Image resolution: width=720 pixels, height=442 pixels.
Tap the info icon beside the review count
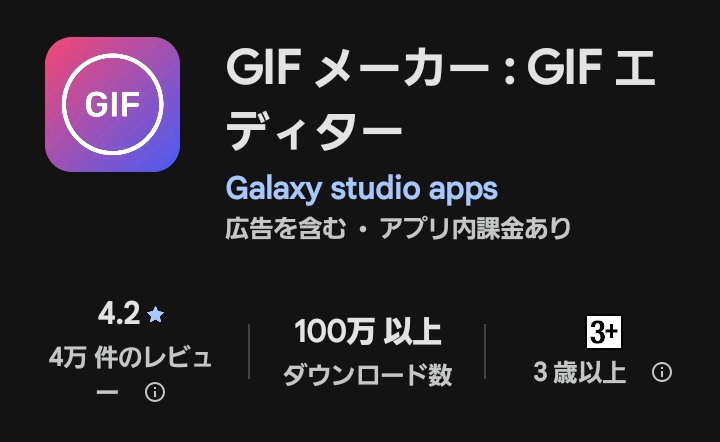tap(155, 393)
